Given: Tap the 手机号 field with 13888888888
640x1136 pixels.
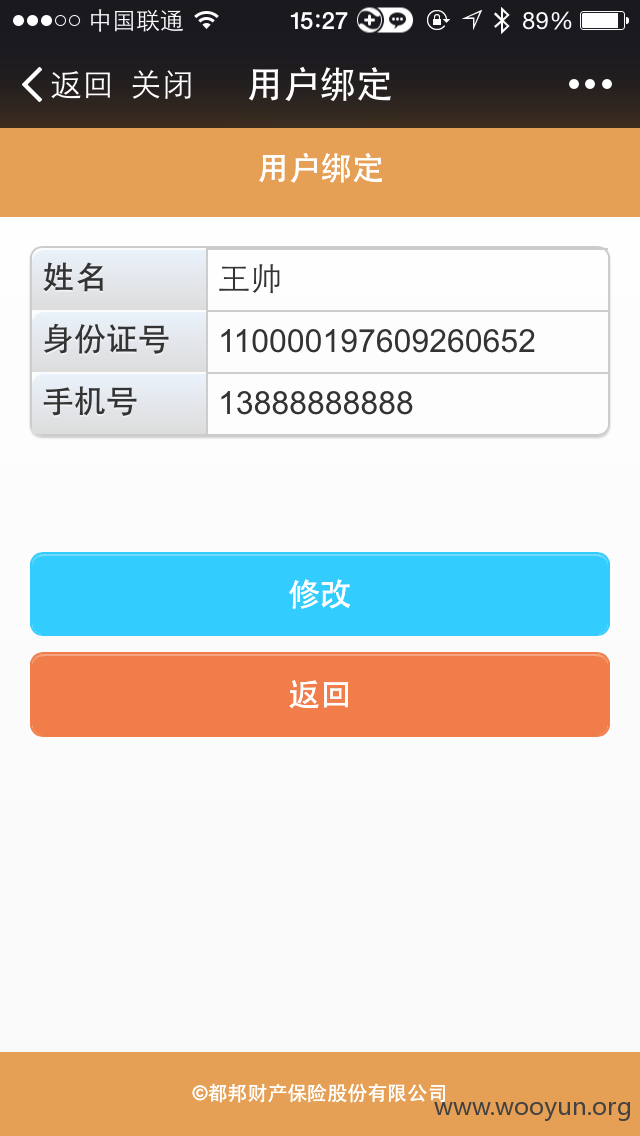Looking at the screenshot, I should [407, 404].
